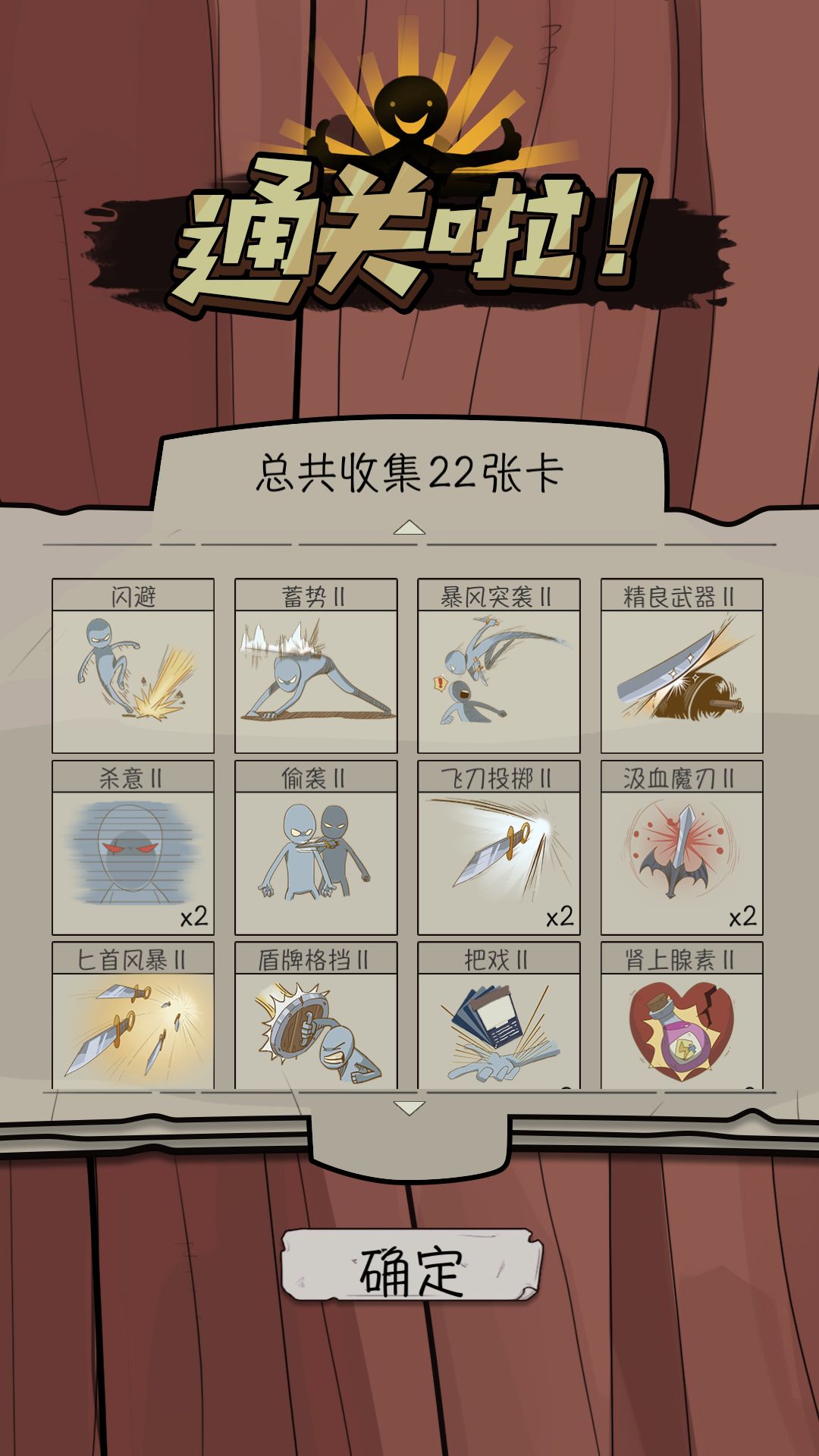Open the 精良武器 II card
The image size is (819, 1456).
click(682, 666)
